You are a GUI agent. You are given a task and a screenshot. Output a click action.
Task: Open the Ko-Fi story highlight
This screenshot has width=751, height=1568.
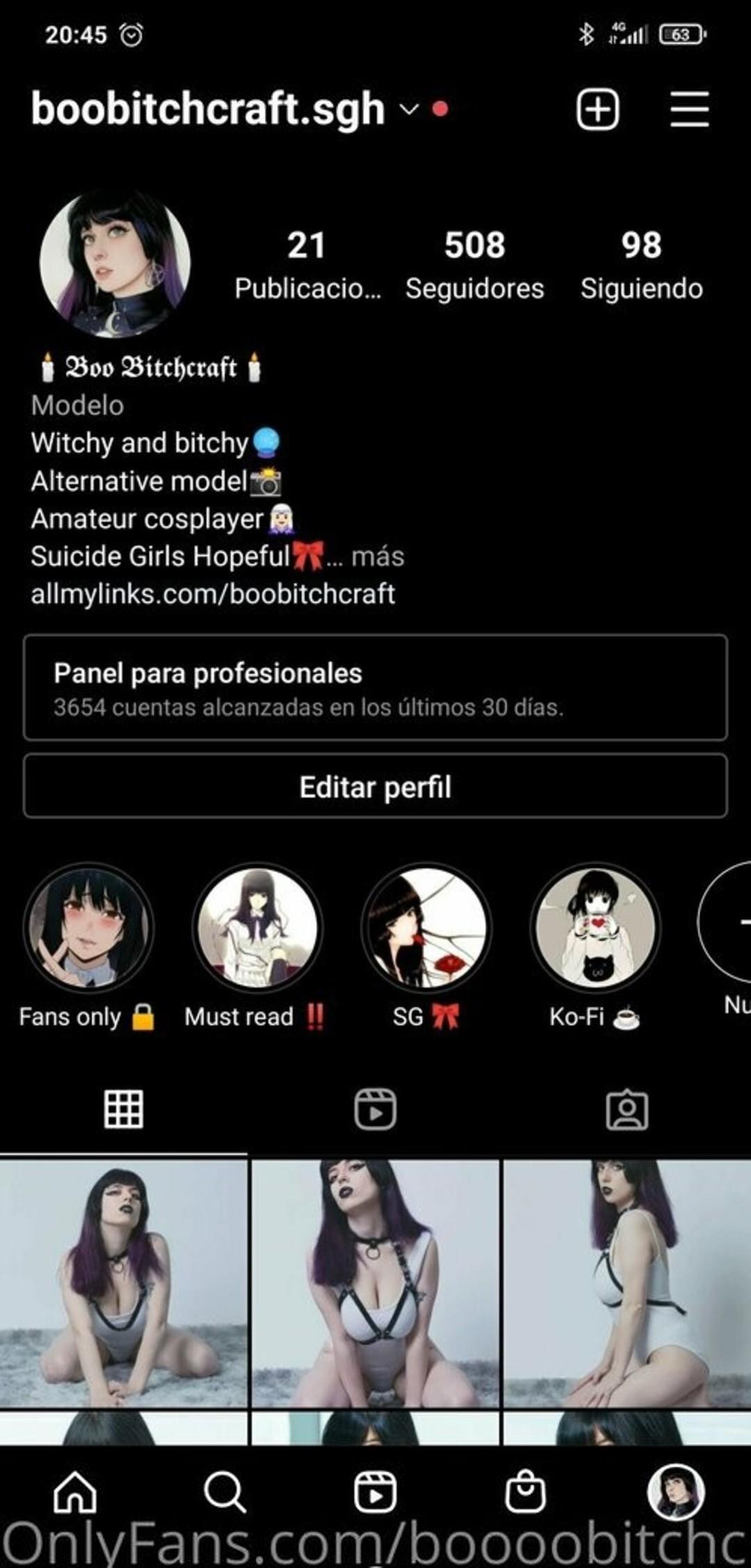(595, 928)
